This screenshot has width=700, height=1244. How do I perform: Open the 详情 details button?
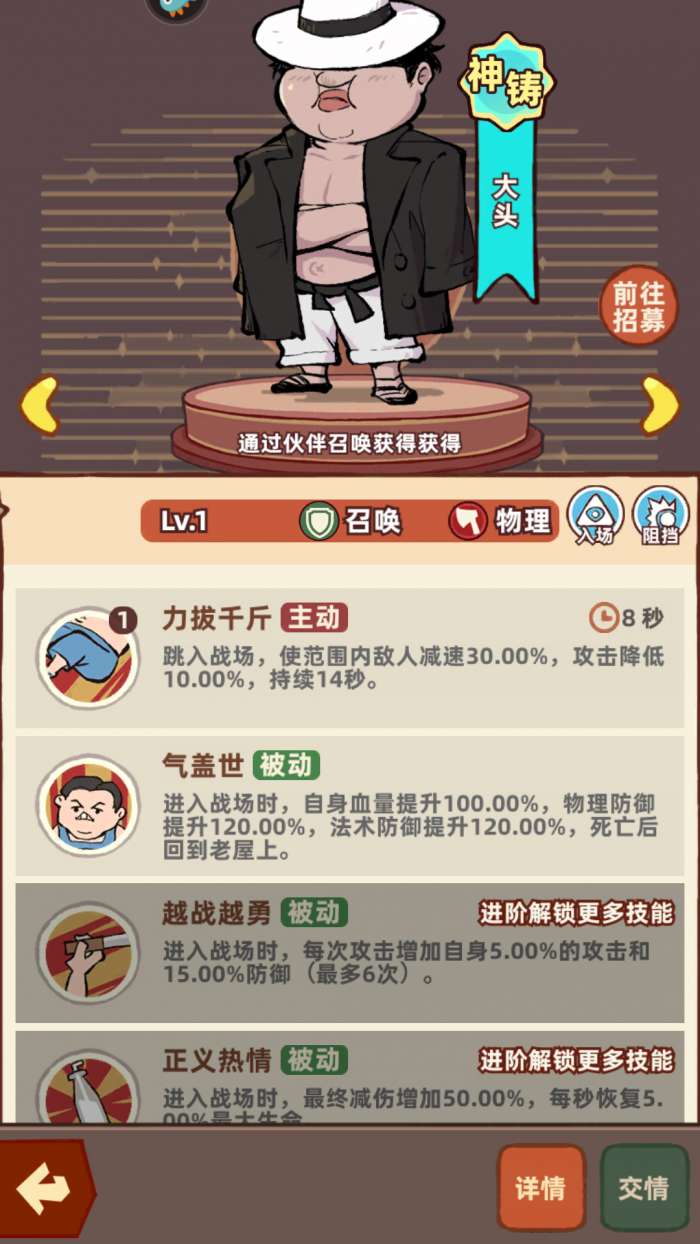pyautogui.click(x=541, y=1187)
